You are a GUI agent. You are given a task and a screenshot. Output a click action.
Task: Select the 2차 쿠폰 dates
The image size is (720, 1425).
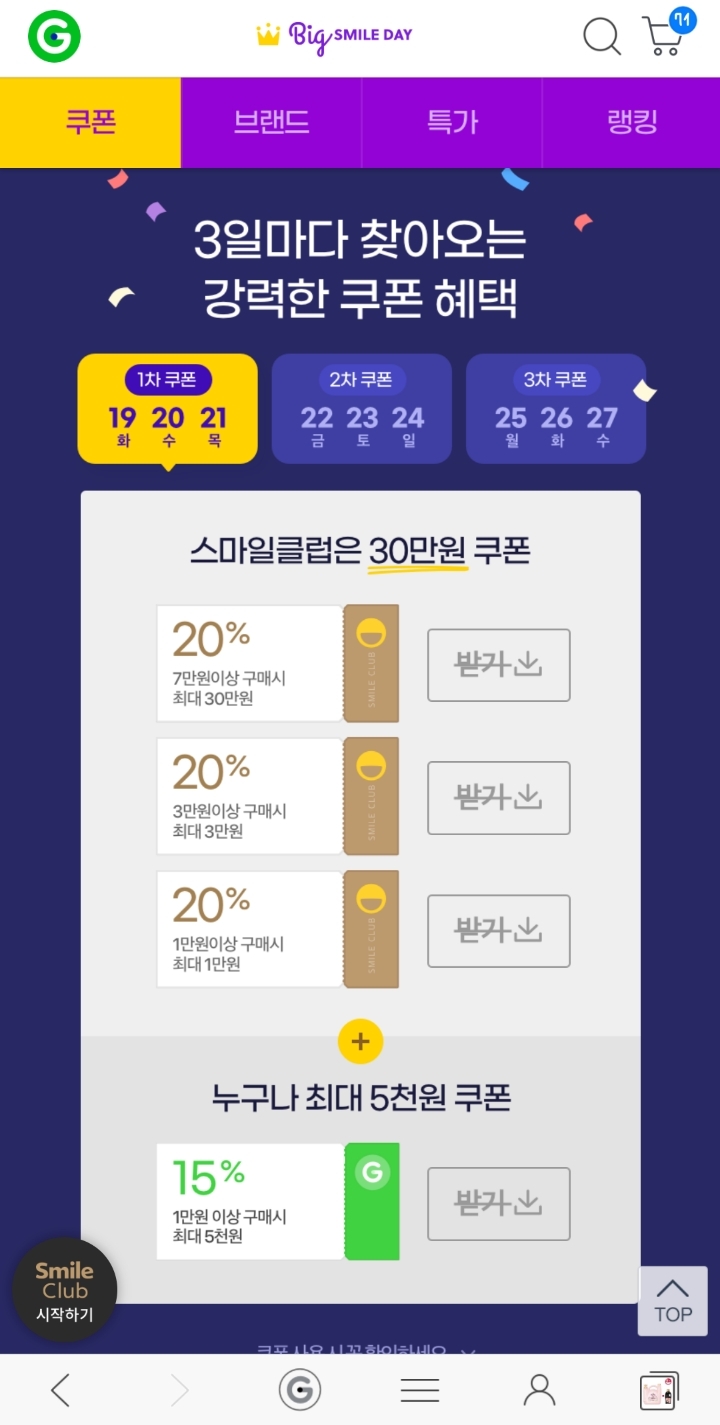[x=362, y=408]
